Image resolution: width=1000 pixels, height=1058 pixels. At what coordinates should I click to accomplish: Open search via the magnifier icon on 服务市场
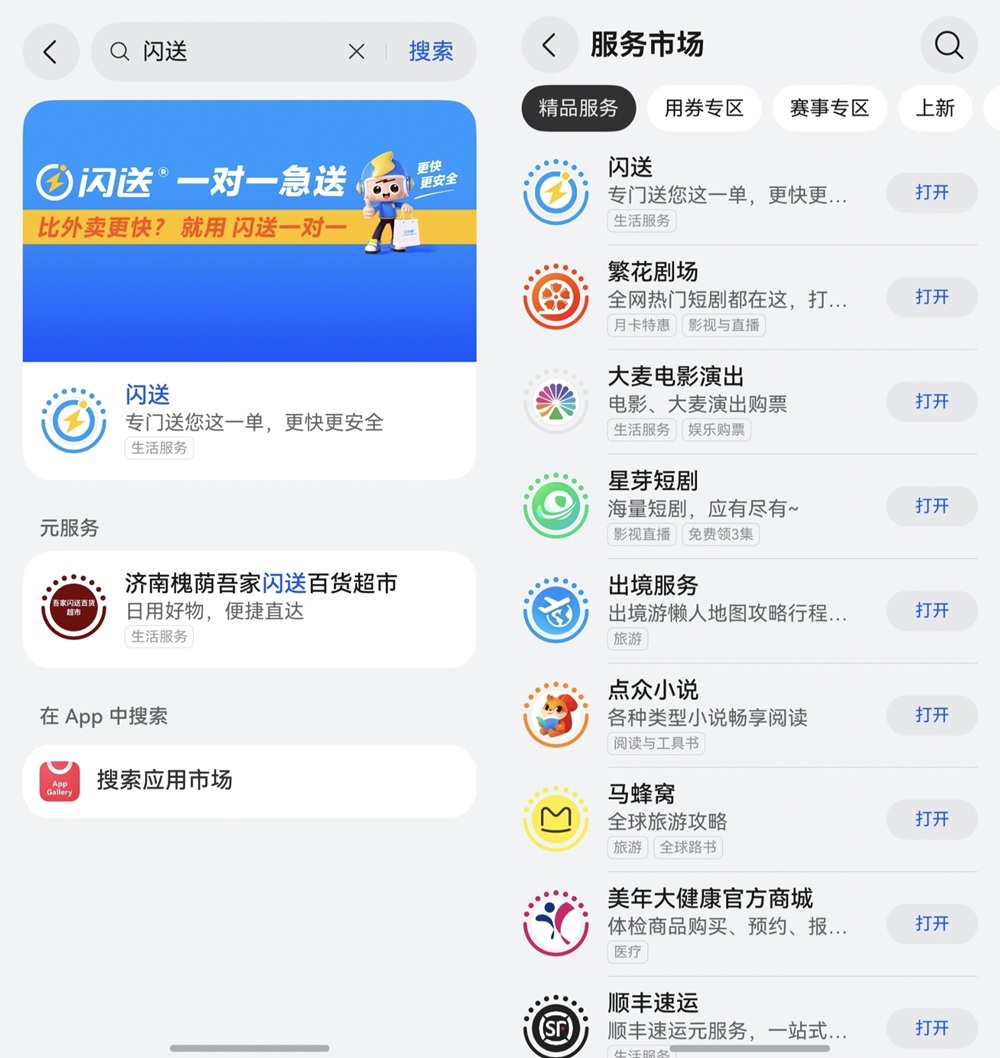(x=947, y=45)
